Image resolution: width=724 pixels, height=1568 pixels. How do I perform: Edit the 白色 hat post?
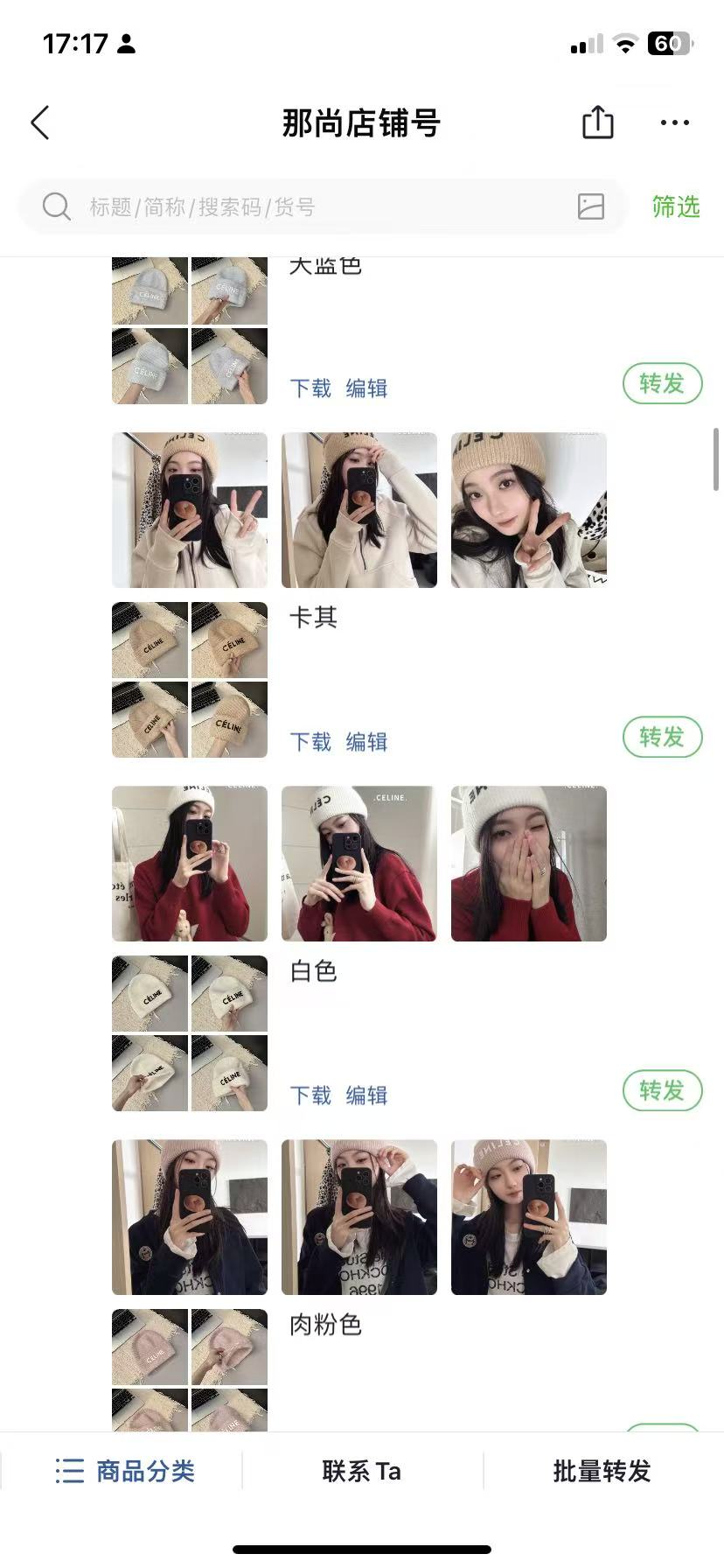point(366,1095)
